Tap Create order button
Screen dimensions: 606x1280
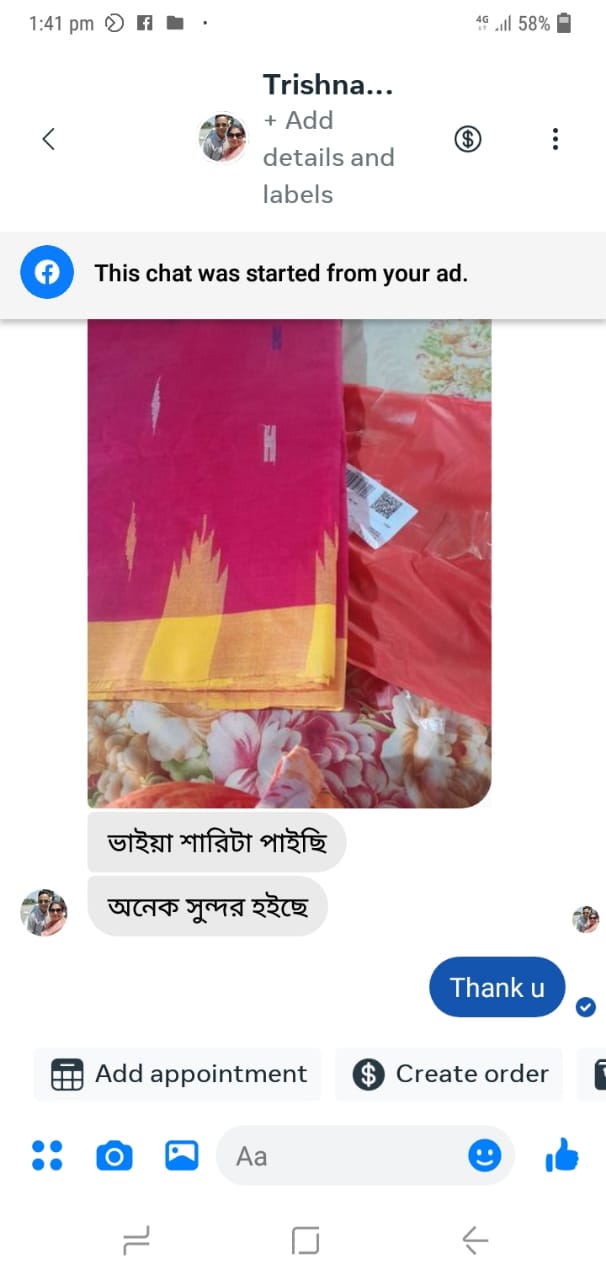(450, 1074)
